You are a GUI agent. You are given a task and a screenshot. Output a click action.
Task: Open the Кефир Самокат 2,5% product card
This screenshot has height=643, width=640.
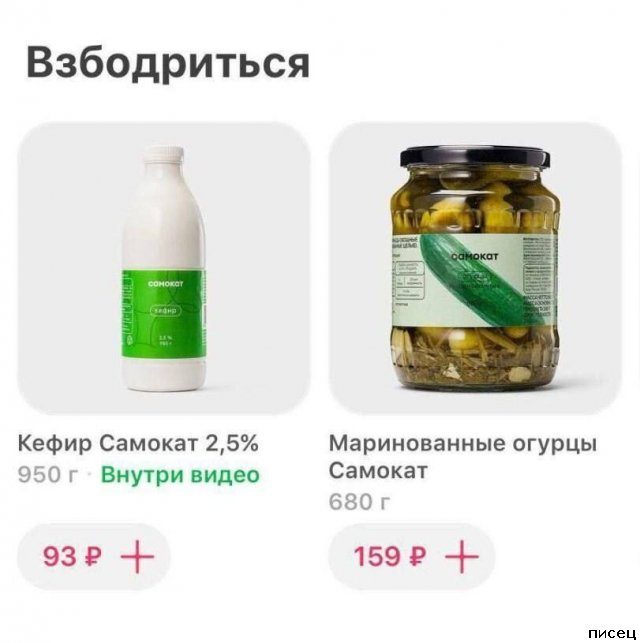pos(163,268)
